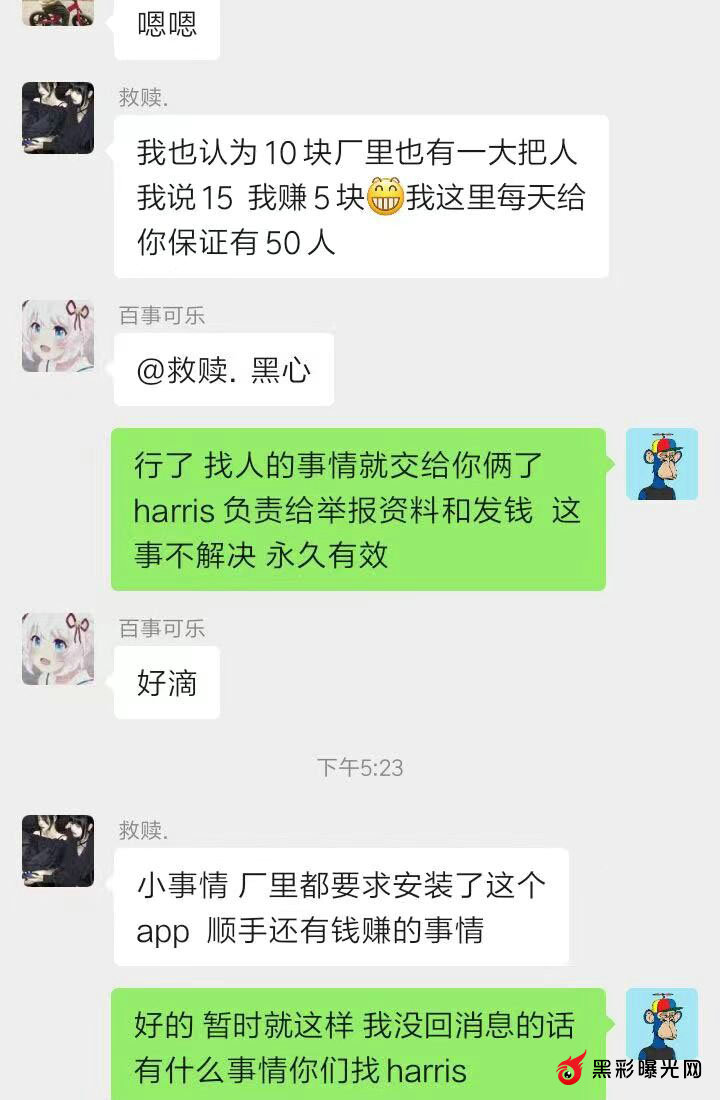This screenshot has width=720, height=1100.
Task: View own profile avatar beside 行了 找人的事情 message
Action: (661, 464)
